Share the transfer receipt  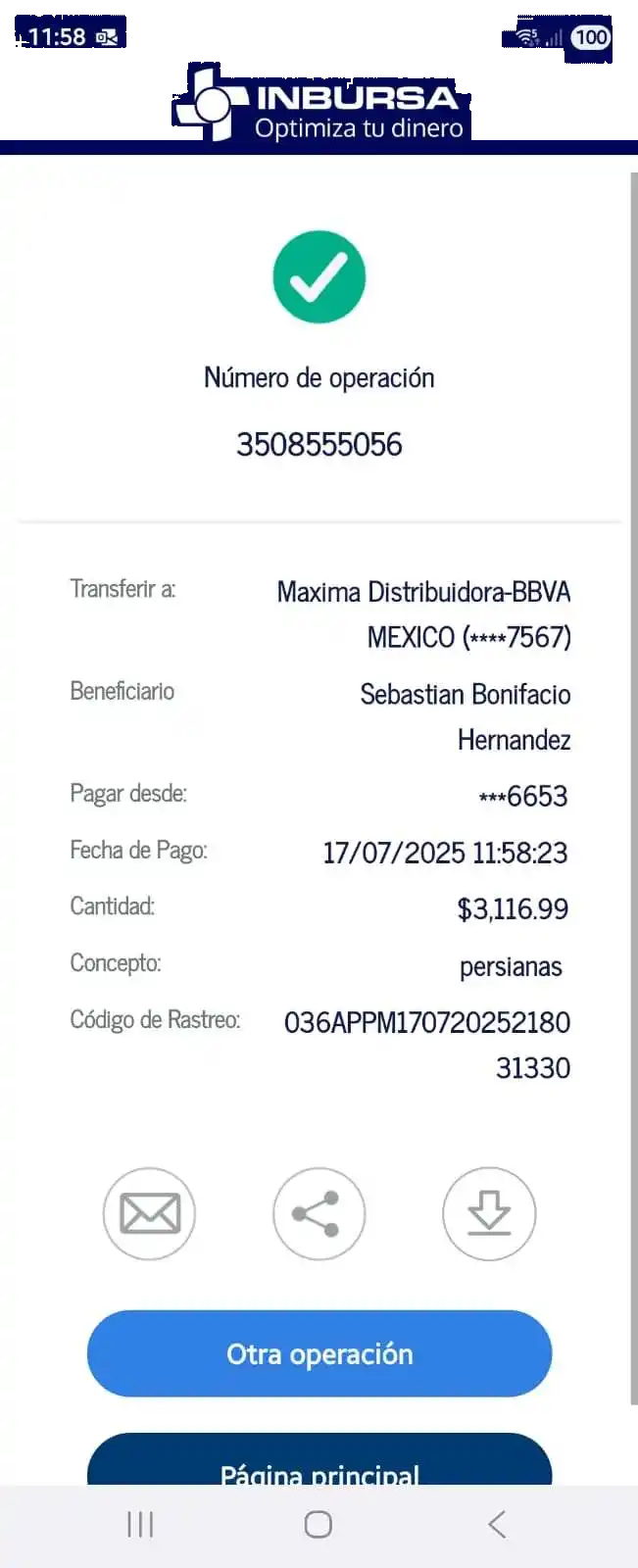(x=319, y=1213)
